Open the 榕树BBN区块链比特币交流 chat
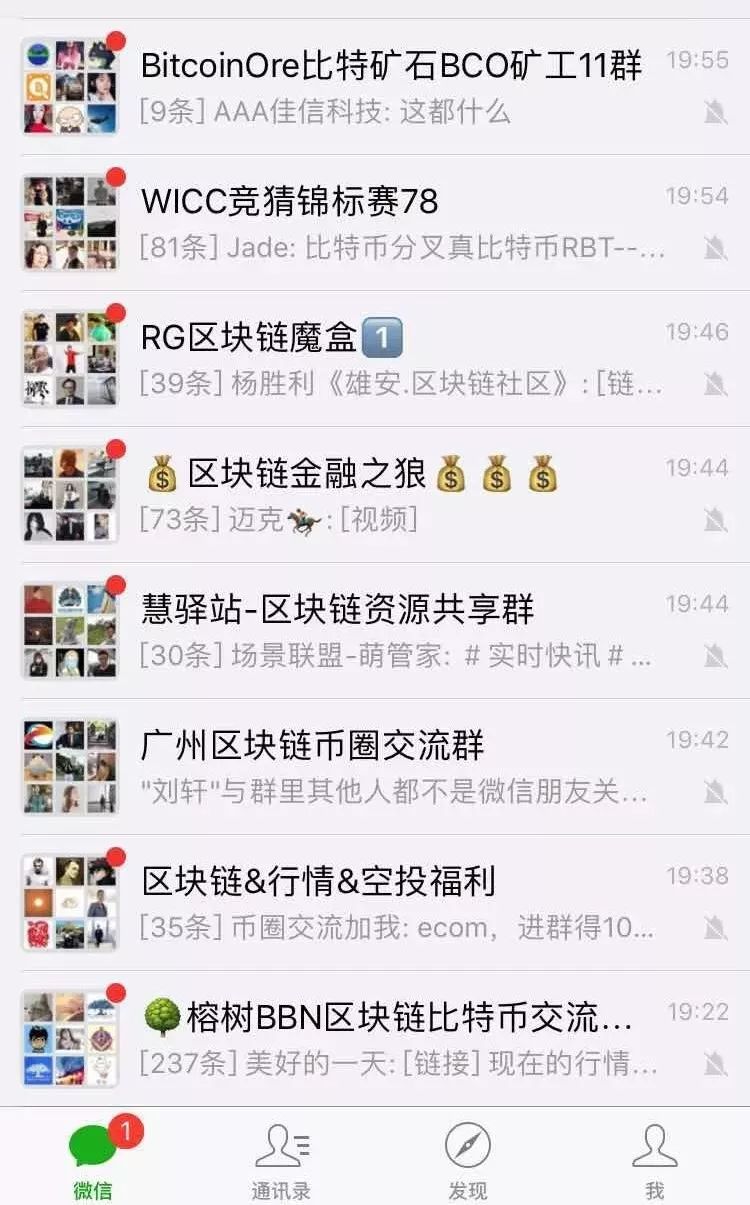 click(390, 1039)
